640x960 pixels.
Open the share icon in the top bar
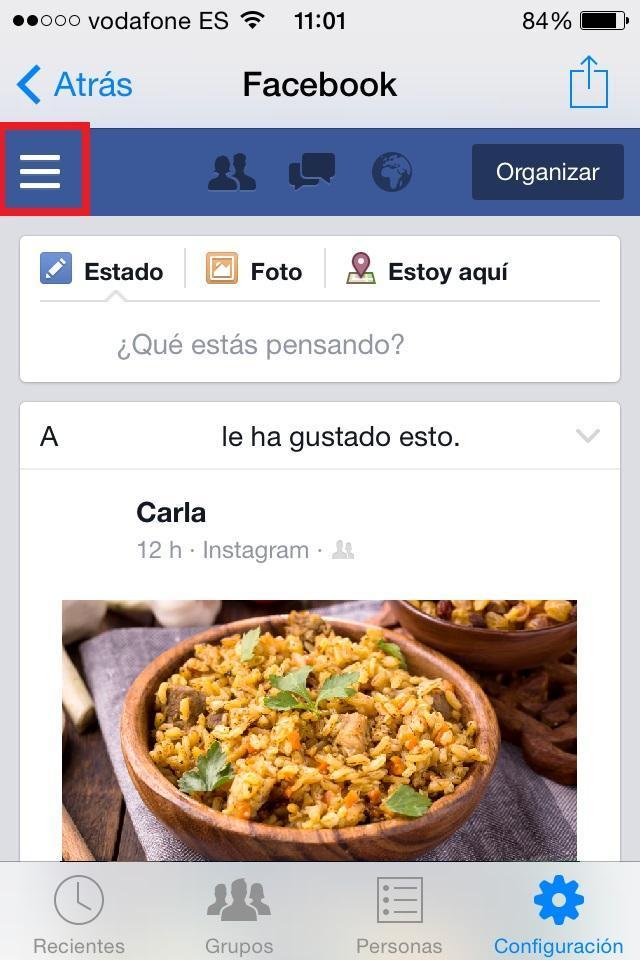point(589,82)
